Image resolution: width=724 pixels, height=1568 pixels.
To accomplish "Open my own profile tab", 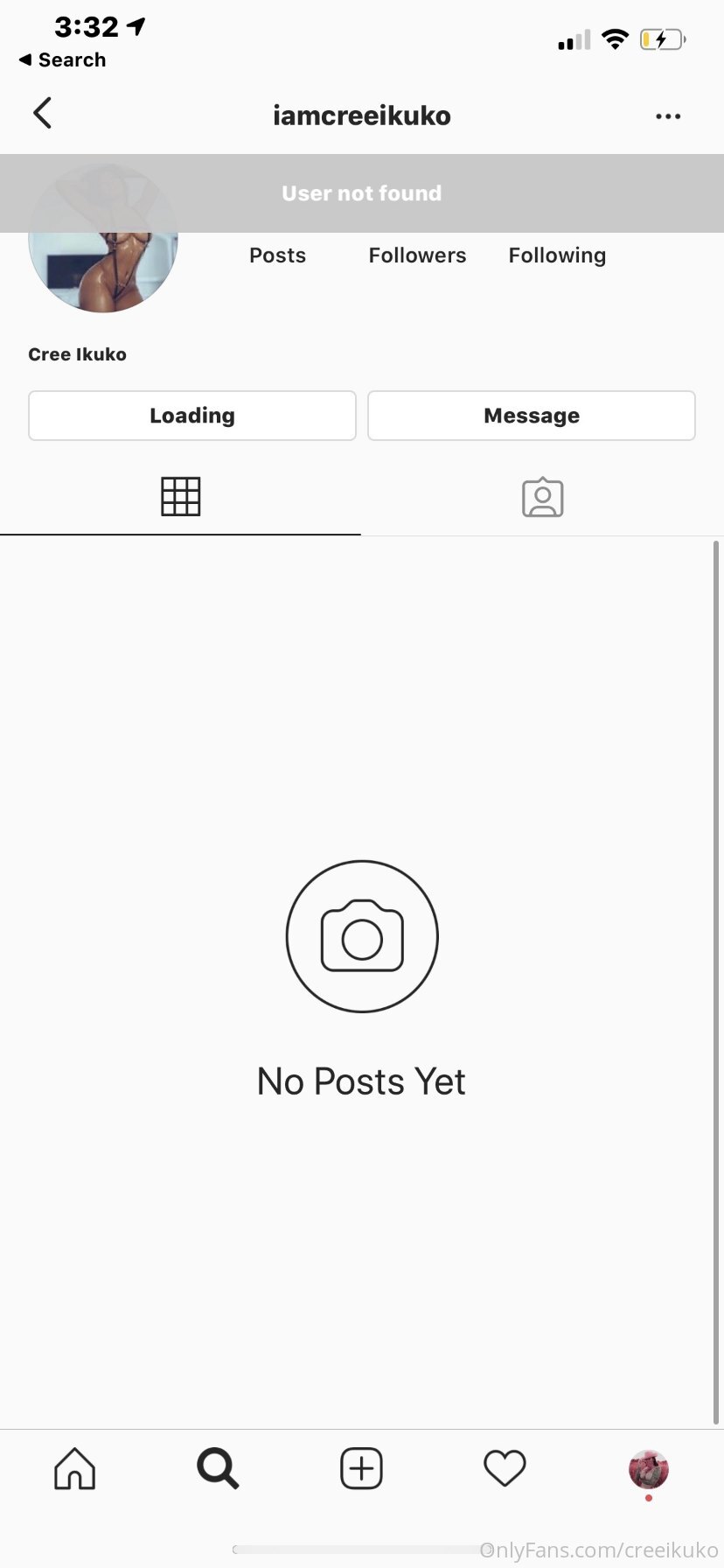I will (648, 1469).
